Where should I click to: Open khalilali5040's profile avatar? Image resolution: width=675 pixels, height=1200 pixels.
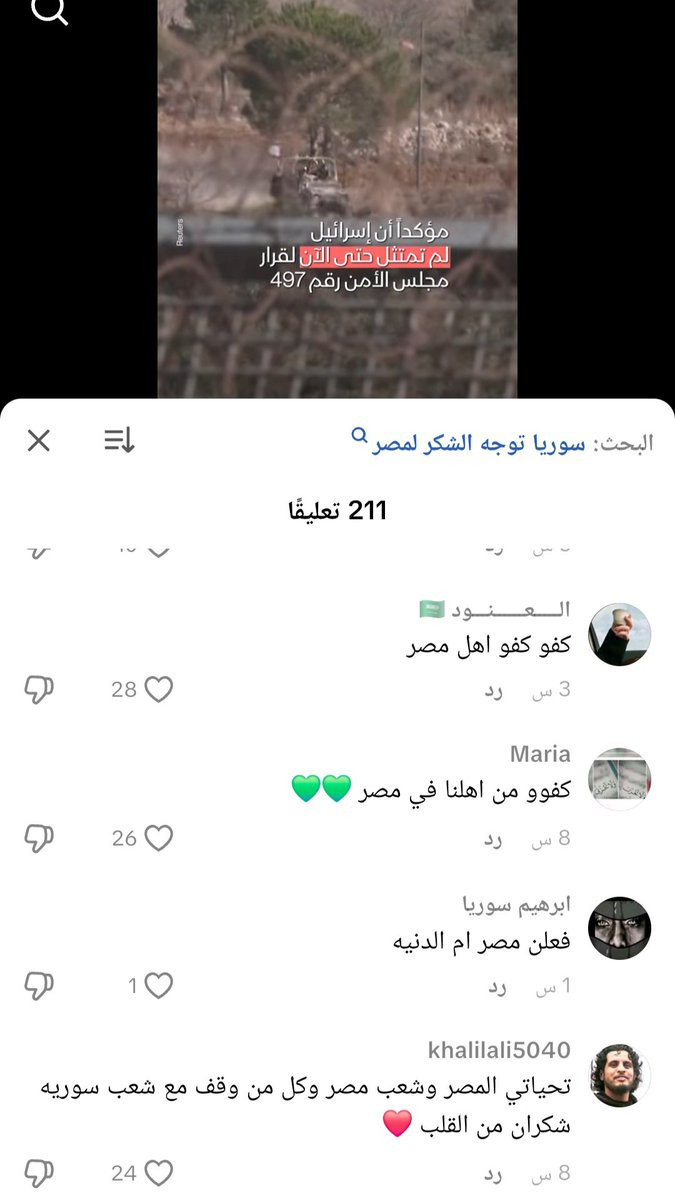pyautogui.click(x=619, y=1075)
